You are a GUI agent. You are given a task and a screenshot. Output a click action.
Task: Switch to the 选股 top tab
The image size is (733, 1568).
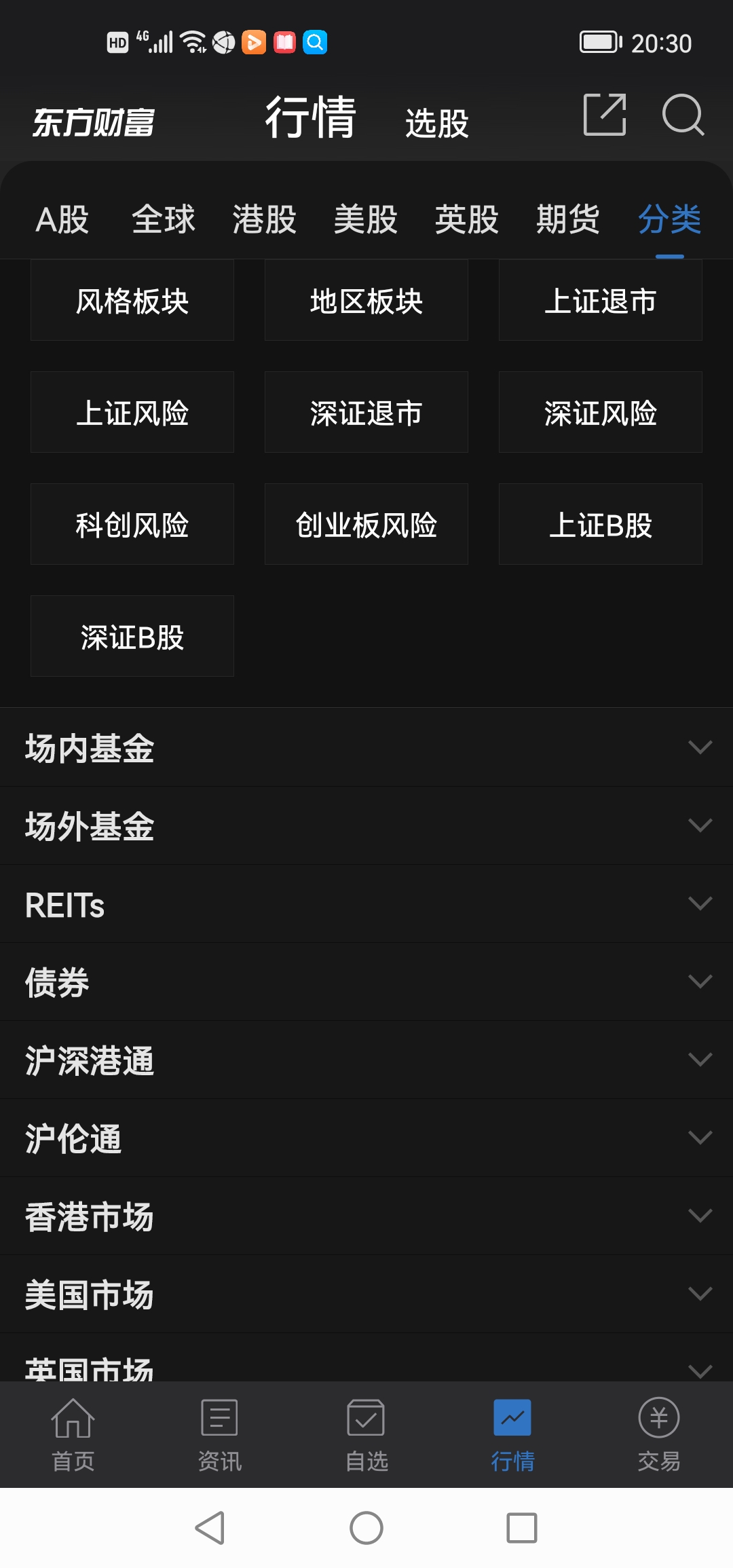(x=437, y=124)
